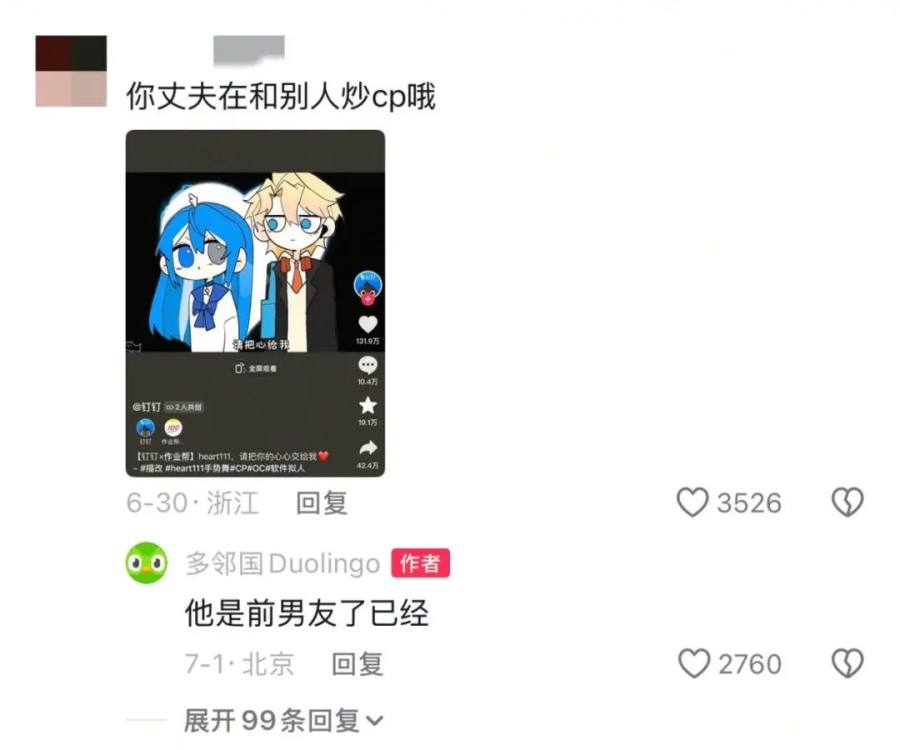Like 多邻国Duolingo's reply
This screenshot has width=900, height=750.
click(693, 663)
